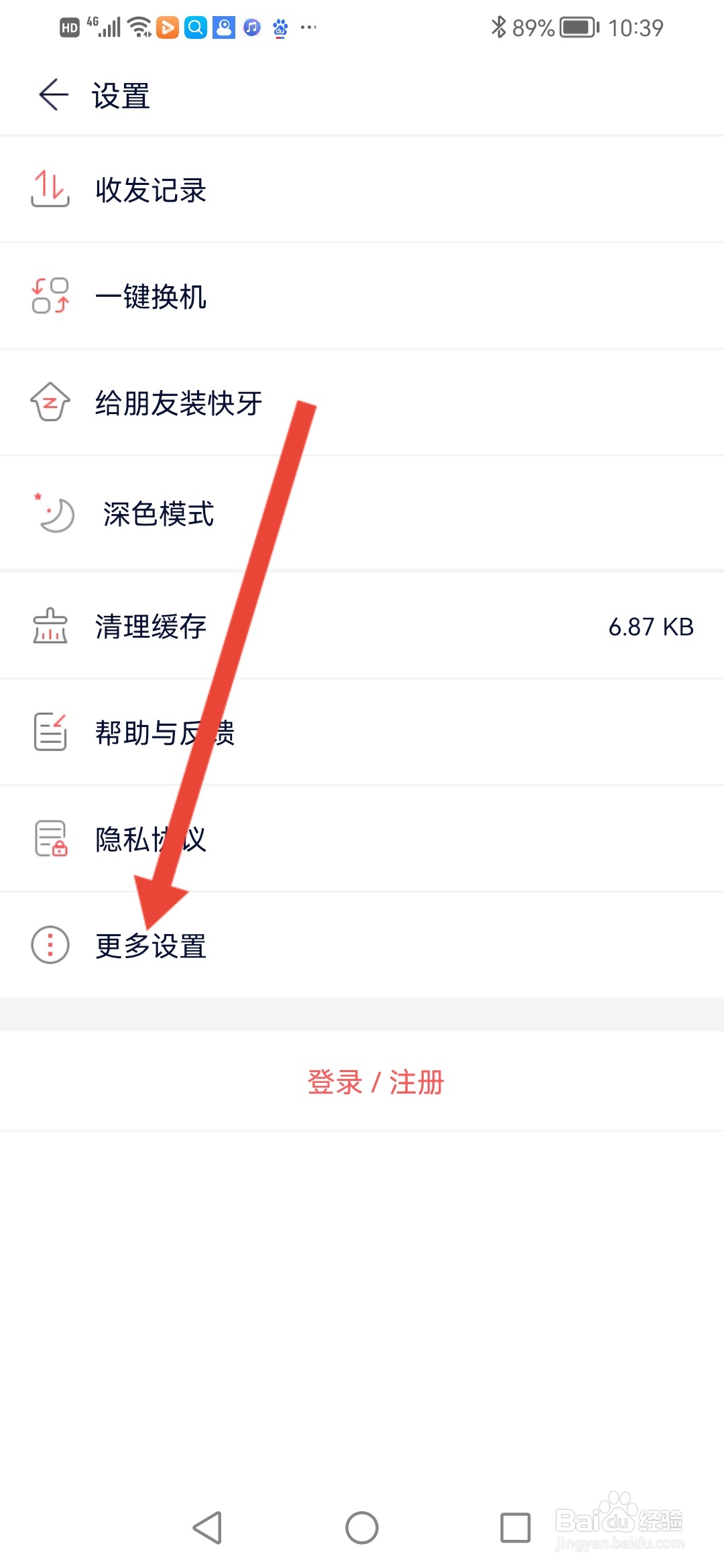
Task: Select the 一键换机 phone clone icon
Action: tap(48, 298)
